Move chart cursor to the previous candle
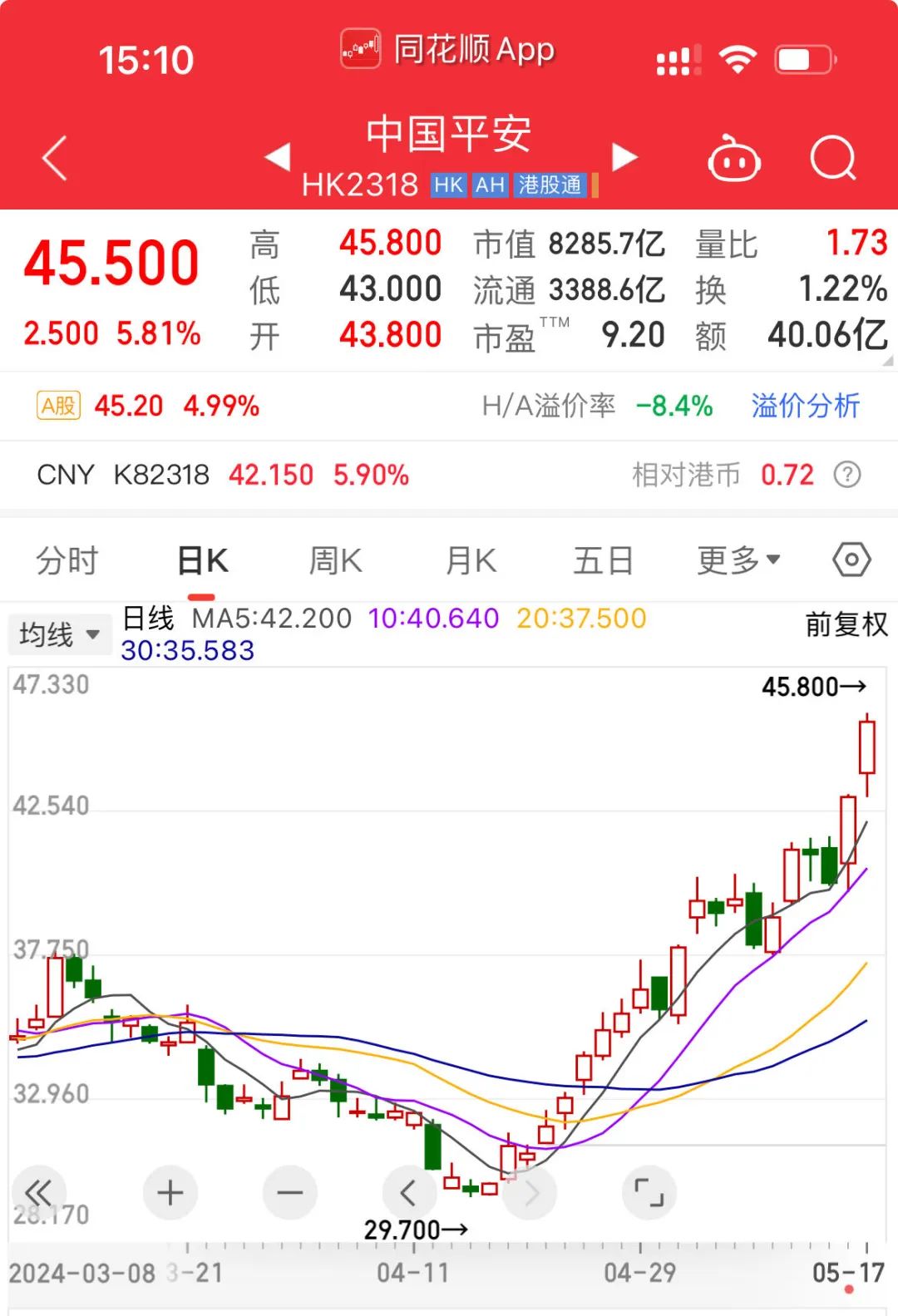 [409, 1193]
